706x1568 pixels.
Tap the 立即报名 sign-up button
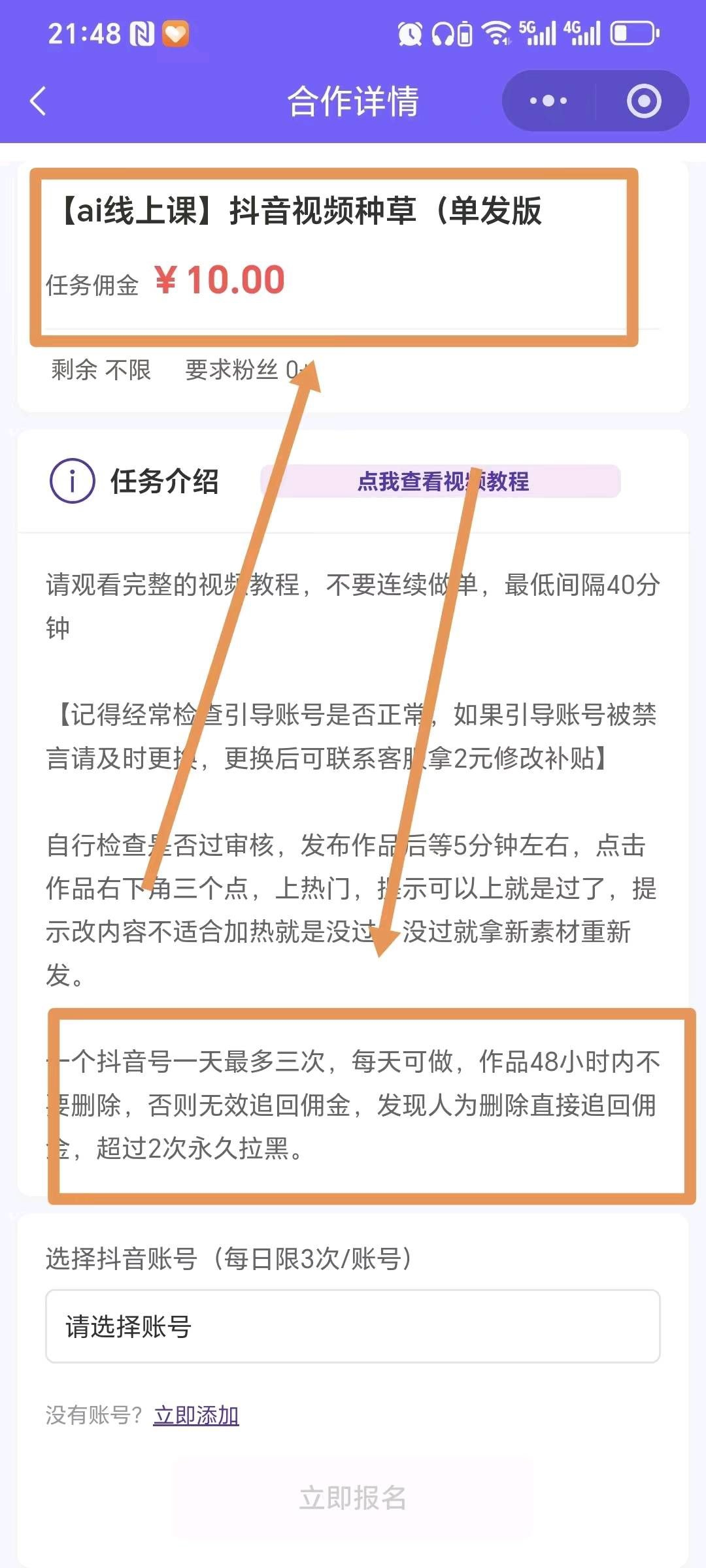point(353,1497)
